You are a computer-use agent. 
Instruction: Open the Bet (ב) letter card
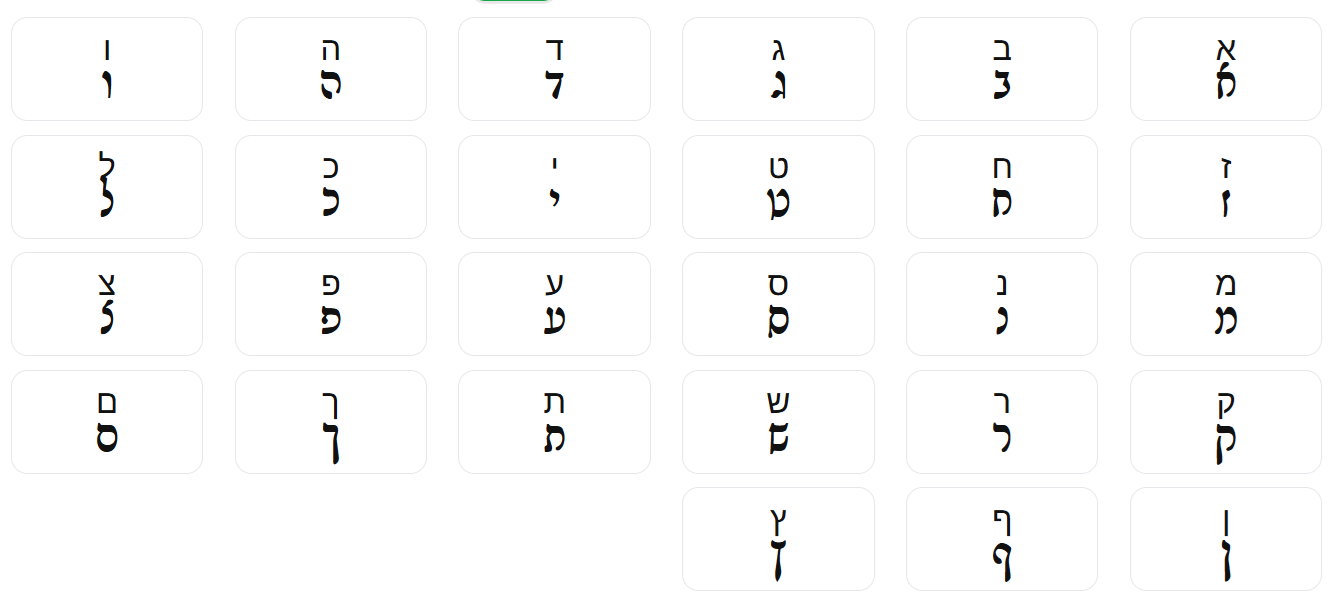1001,69
